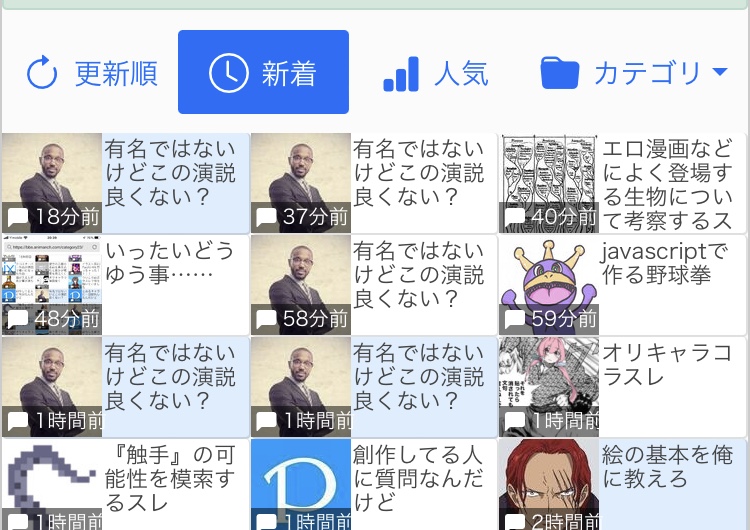Viewport: 750px width, 530px height.
Task: Open the 有名ではないけどこの演説良くない? thread from 58分前
Action: click(x=373, y=285)
